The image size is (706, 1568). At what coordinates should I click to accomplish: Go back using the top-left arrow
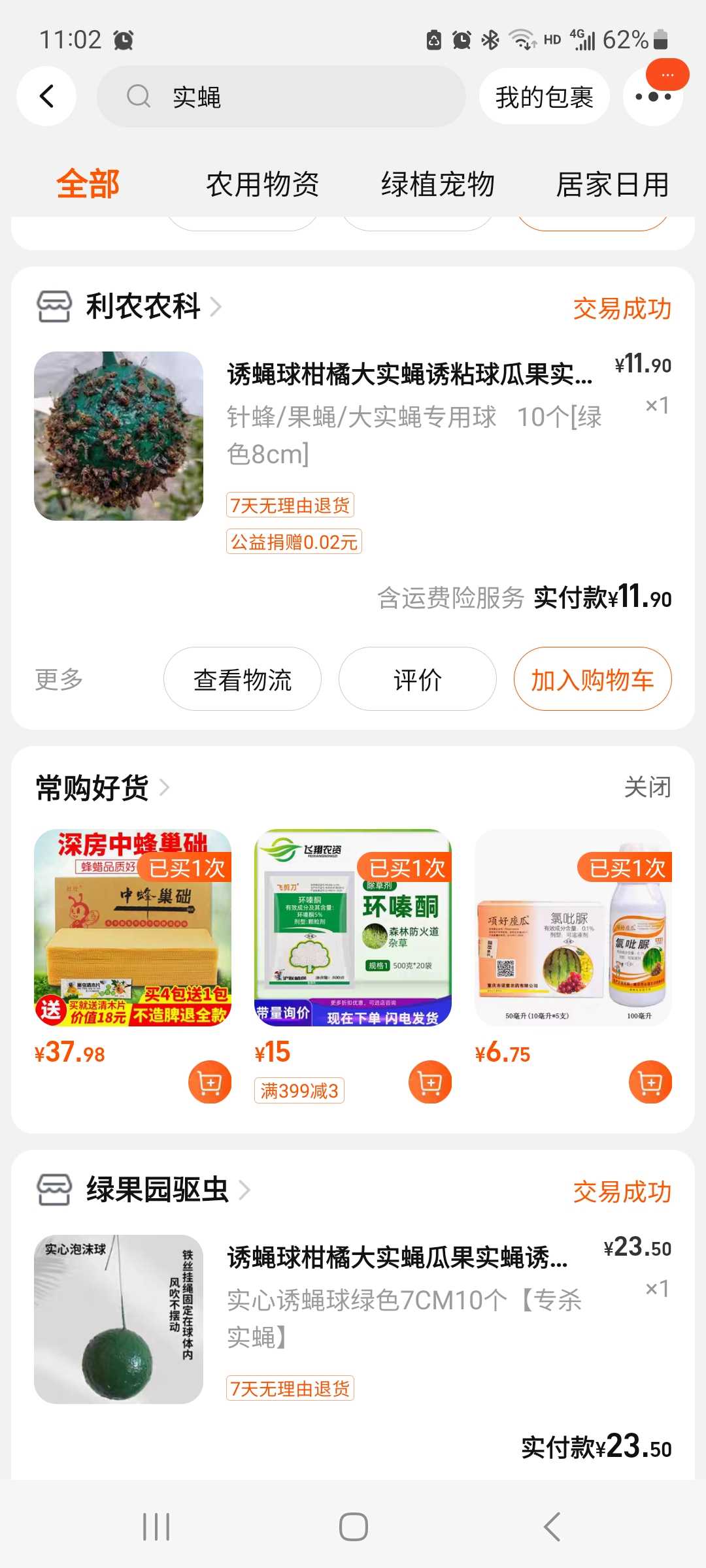(46, 97)
